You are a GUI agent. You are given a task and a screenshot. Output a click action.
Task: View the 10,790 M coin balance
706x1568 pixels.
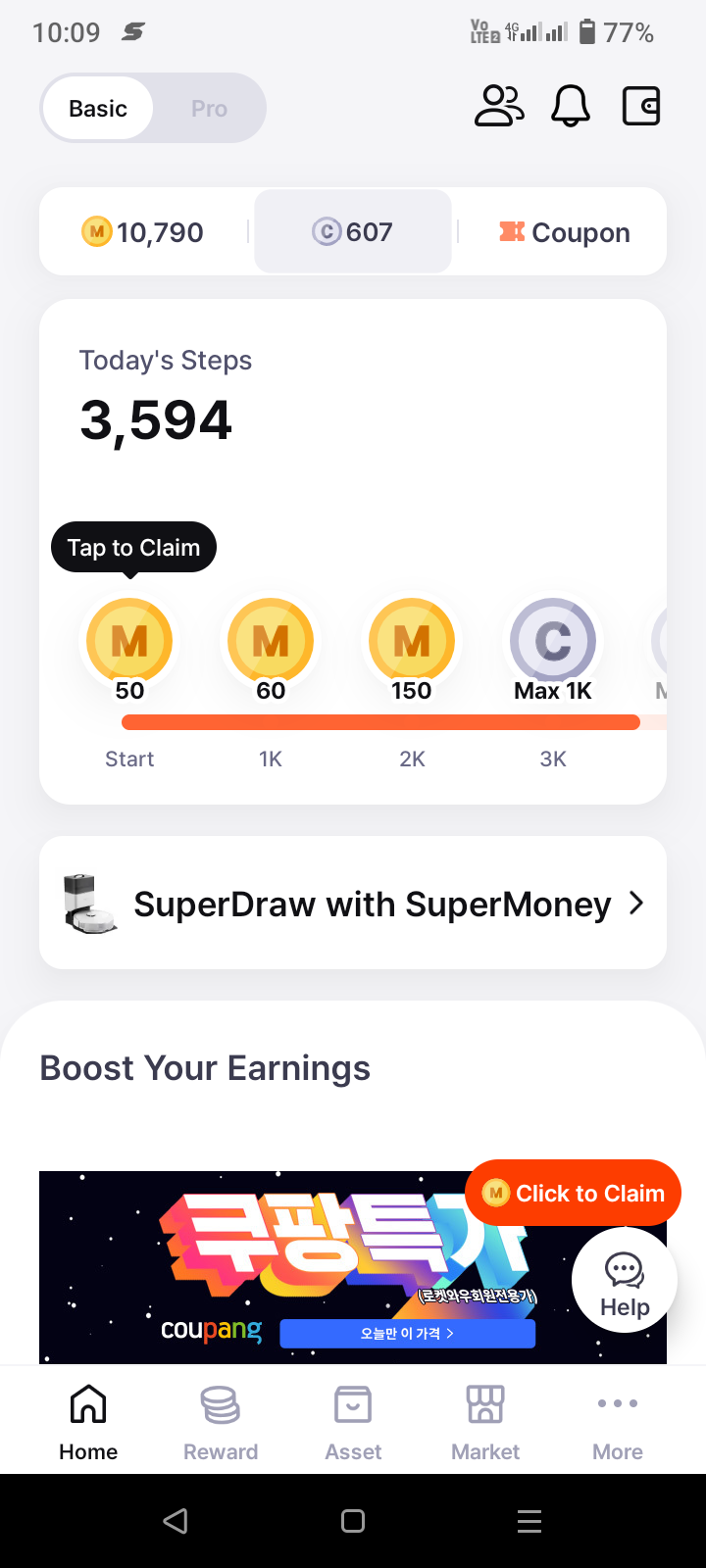pos(143,232)
